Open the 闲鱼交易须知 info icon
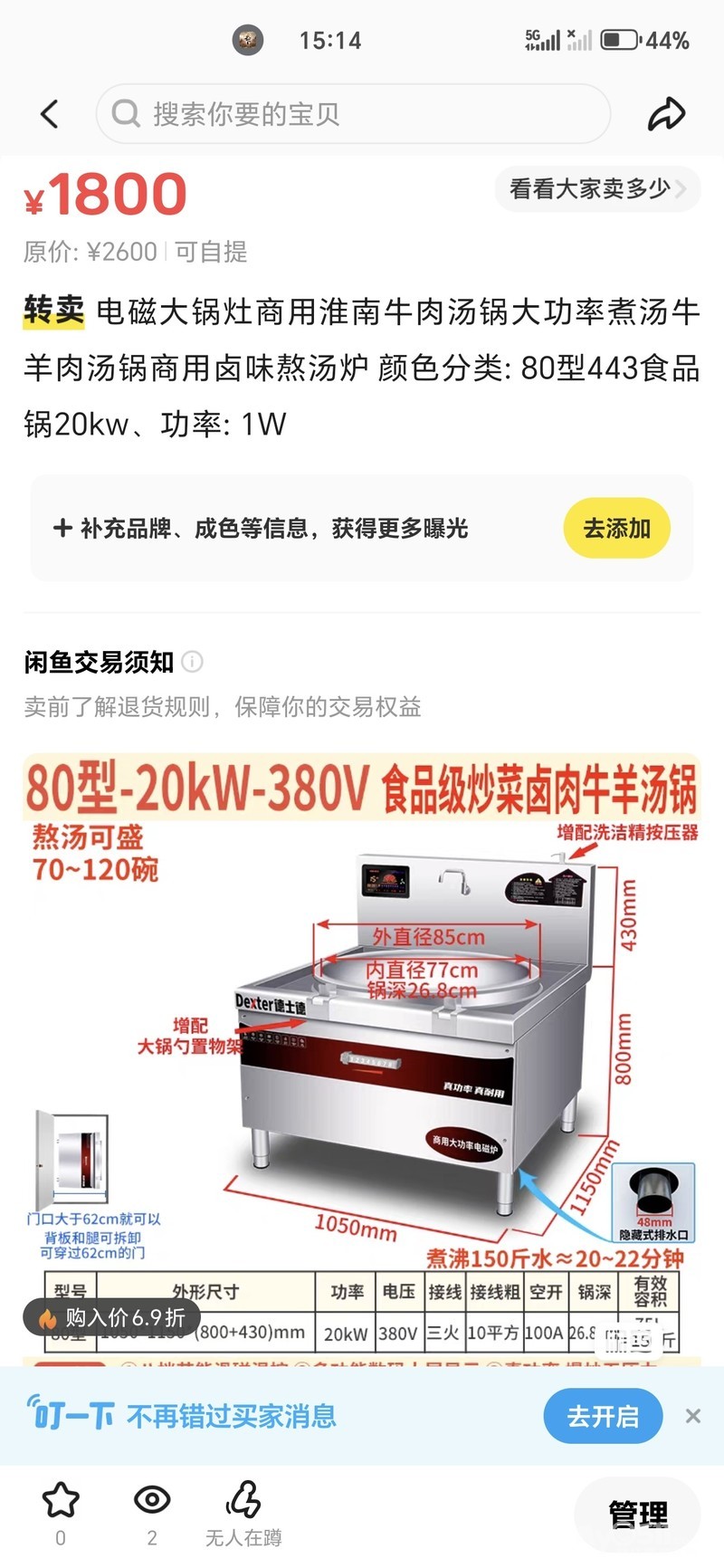724x1568 pixels. tap(193, 662)
